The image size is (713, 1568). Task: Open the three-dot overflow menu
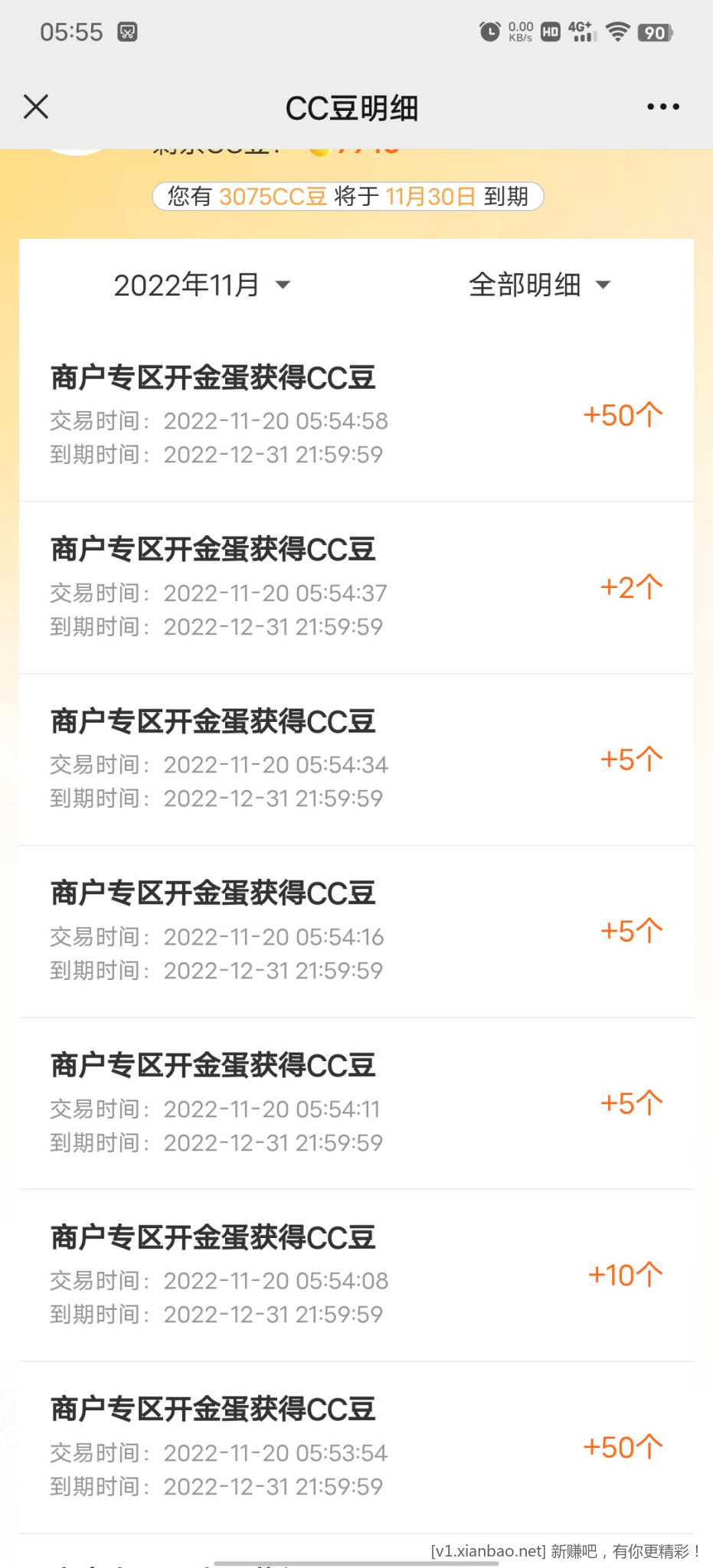[662, 107]
